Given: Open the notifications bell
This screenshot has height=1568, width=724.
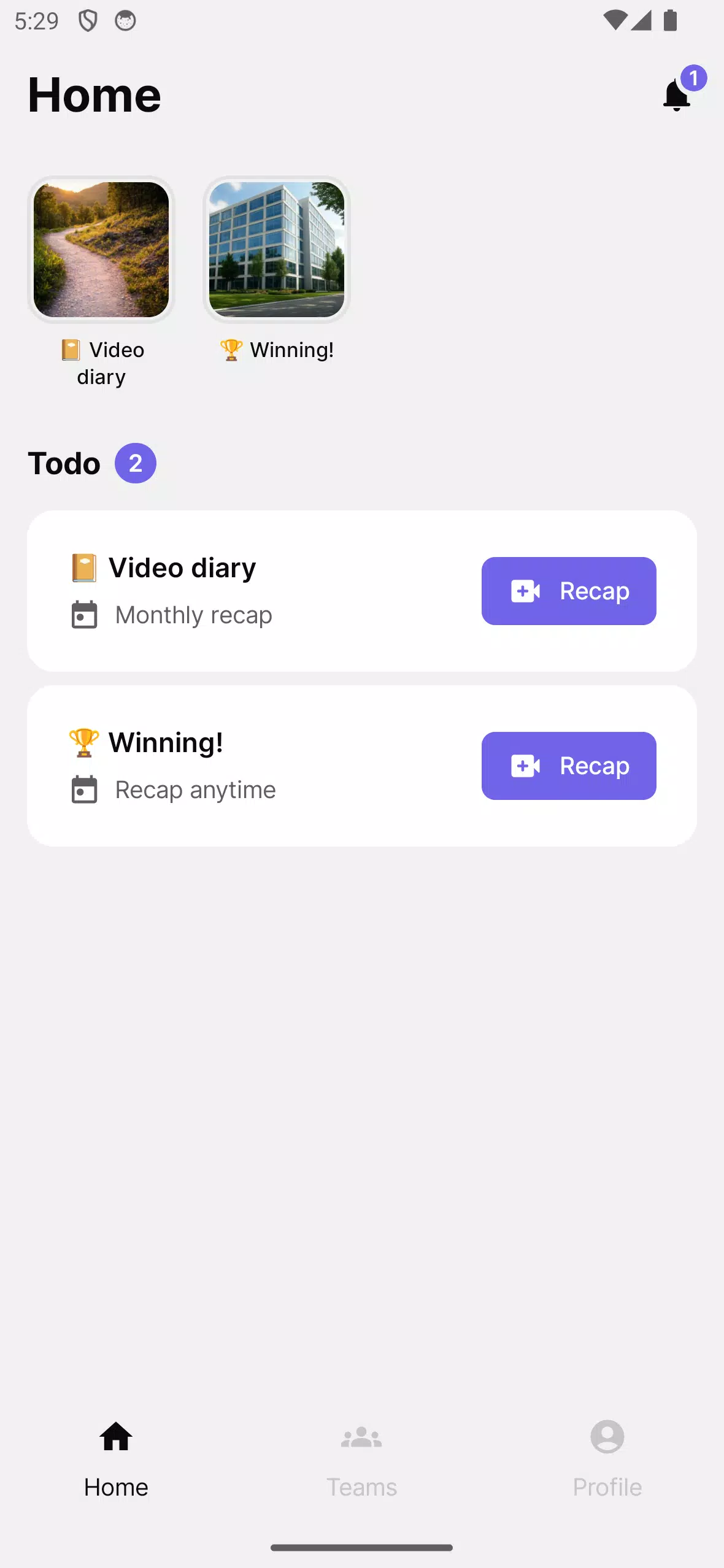Looking at the screenshot, I should tap(677, 95).
